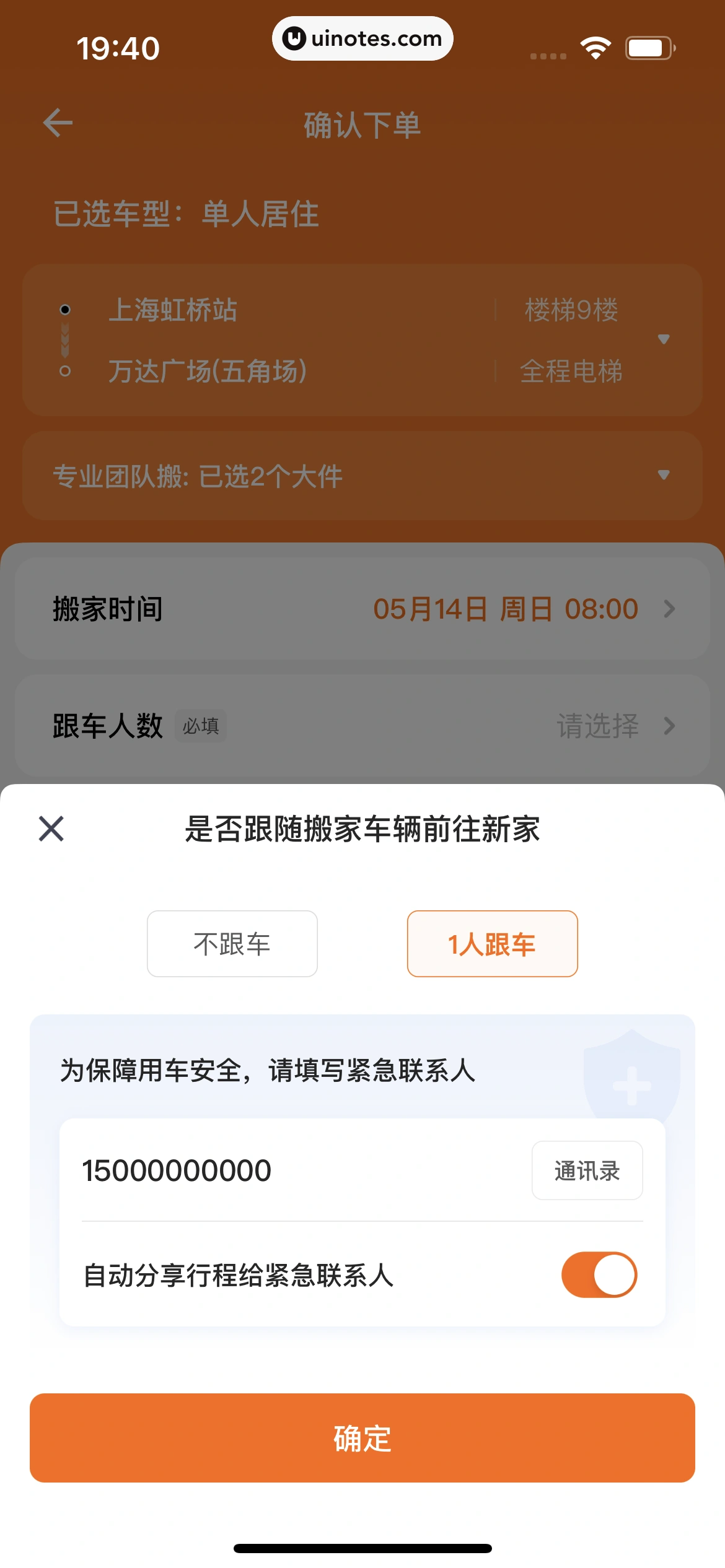Tap the destination circle beside 万达广场(五角场)
725x1568 pixels.
click(x=64, y=372)
